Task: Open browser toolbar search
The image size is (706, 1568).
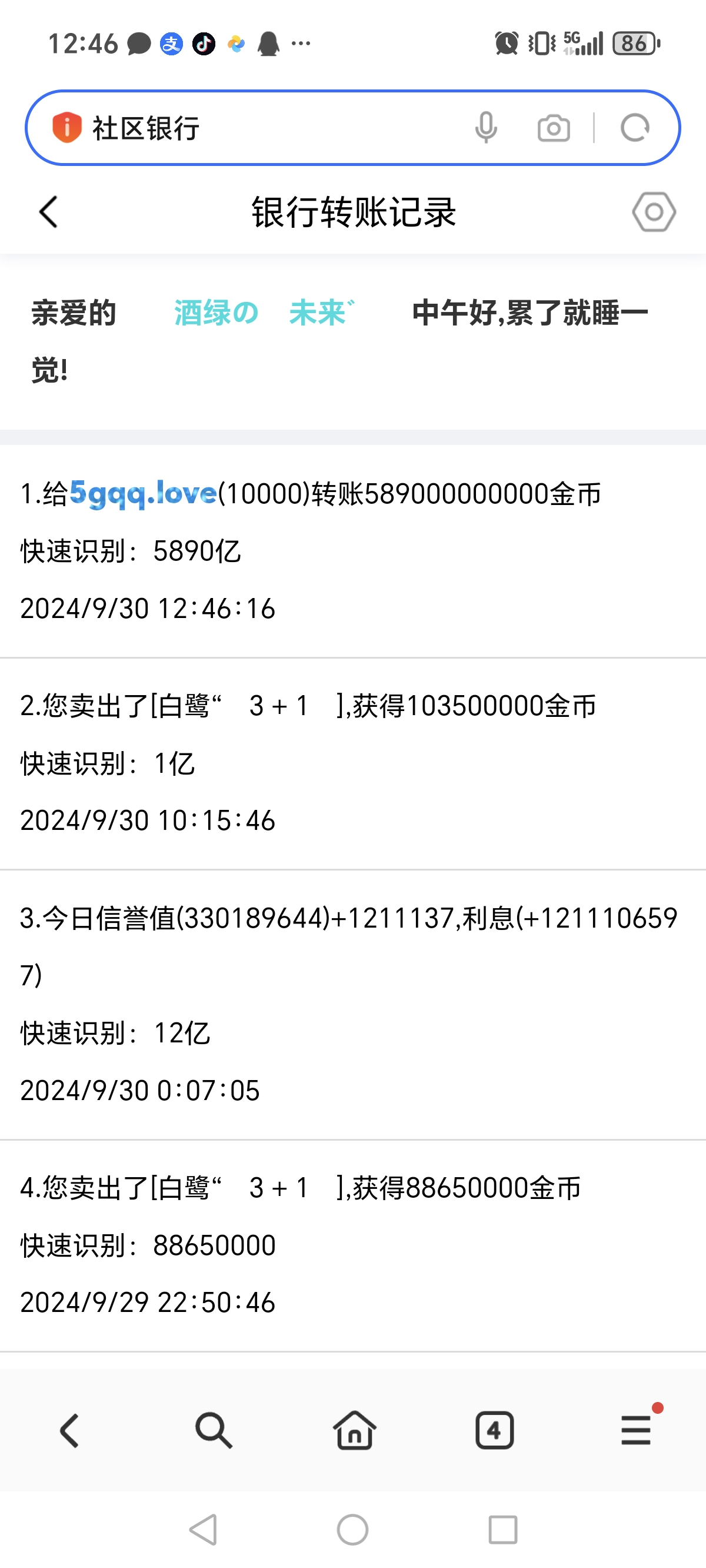Action: (213, 1430)
